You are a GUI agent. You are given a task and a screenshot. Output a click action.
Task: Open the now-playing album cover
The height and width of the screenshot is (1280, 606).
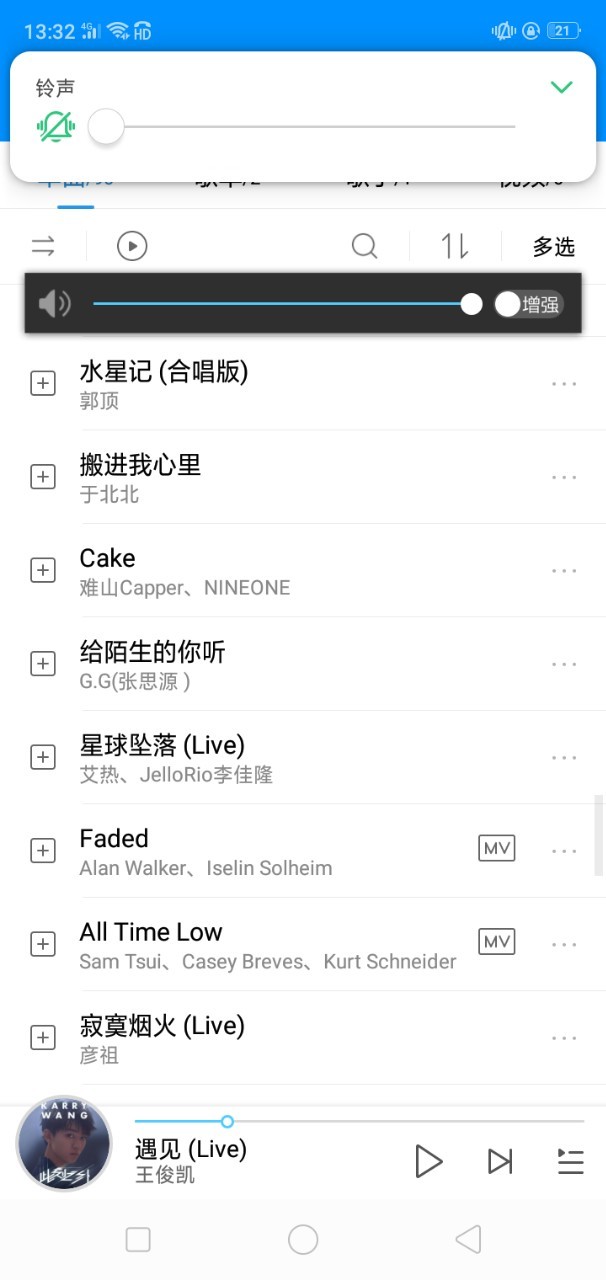click(x=64, y=1144)
